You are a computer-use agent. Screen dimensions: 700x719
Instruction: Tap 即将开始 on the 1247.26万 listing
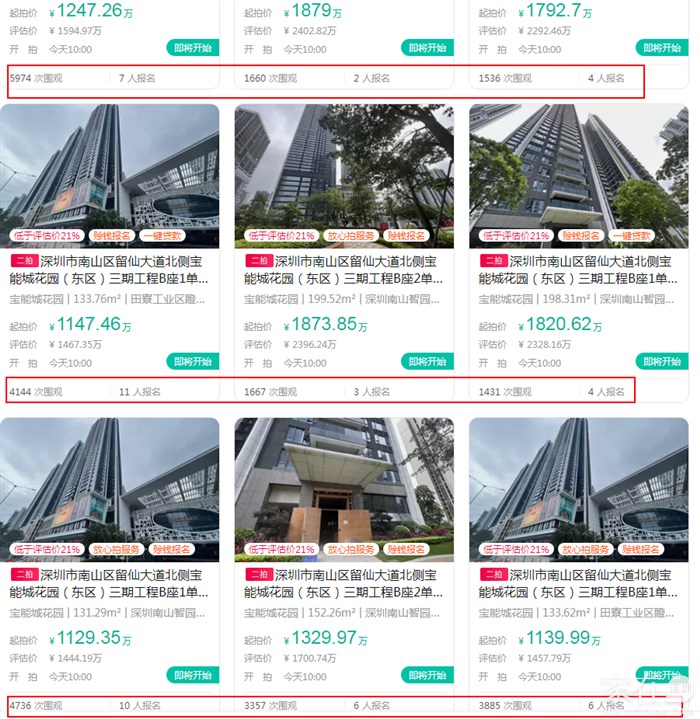[x=193, y=48]
